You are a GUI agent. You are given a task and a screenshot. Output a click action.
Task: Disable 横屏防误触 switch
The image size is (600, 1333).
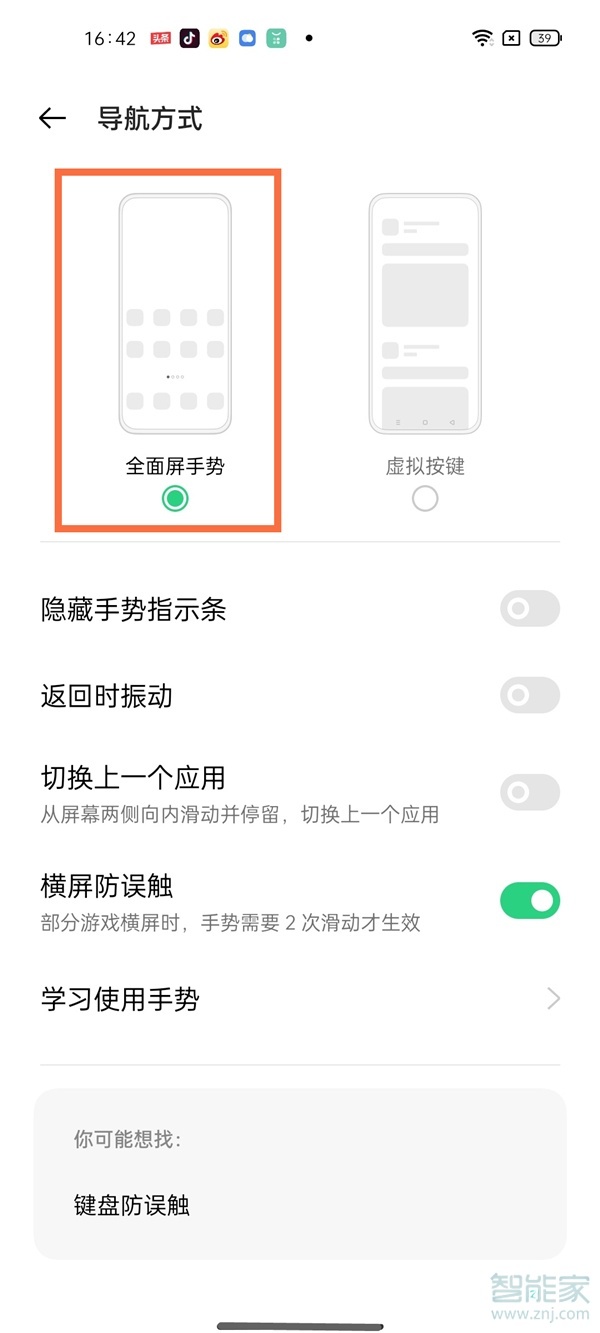pos(529,900)
